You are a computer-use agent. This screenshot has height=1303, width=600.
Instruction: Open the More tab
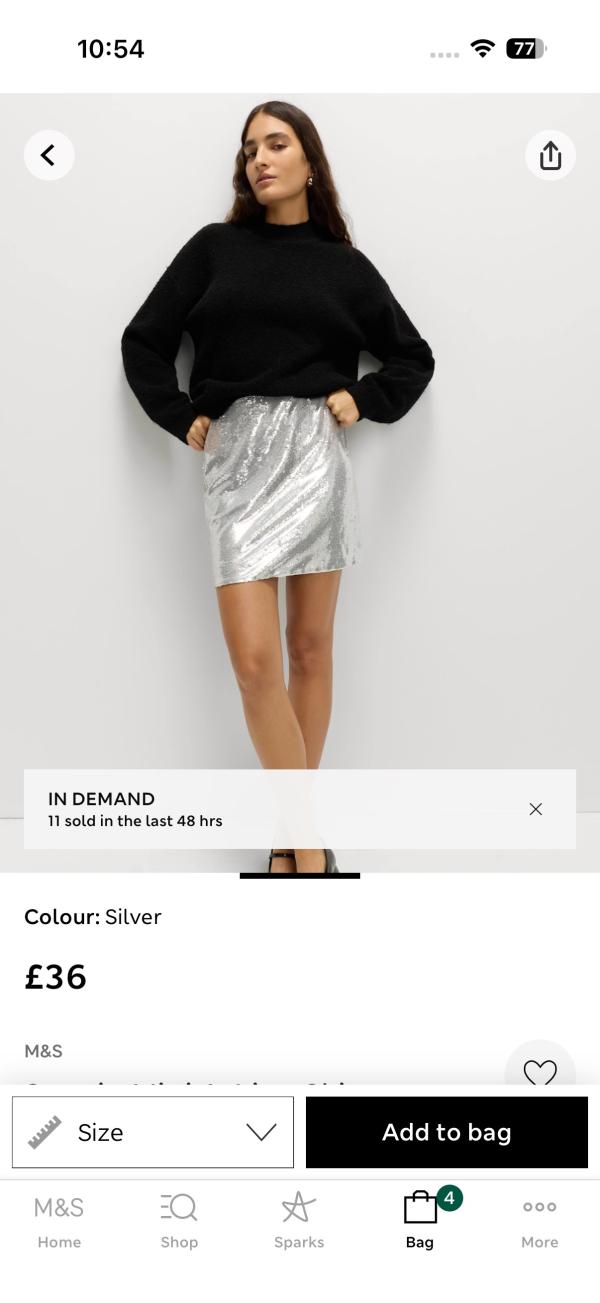[x=539, y=1220]
